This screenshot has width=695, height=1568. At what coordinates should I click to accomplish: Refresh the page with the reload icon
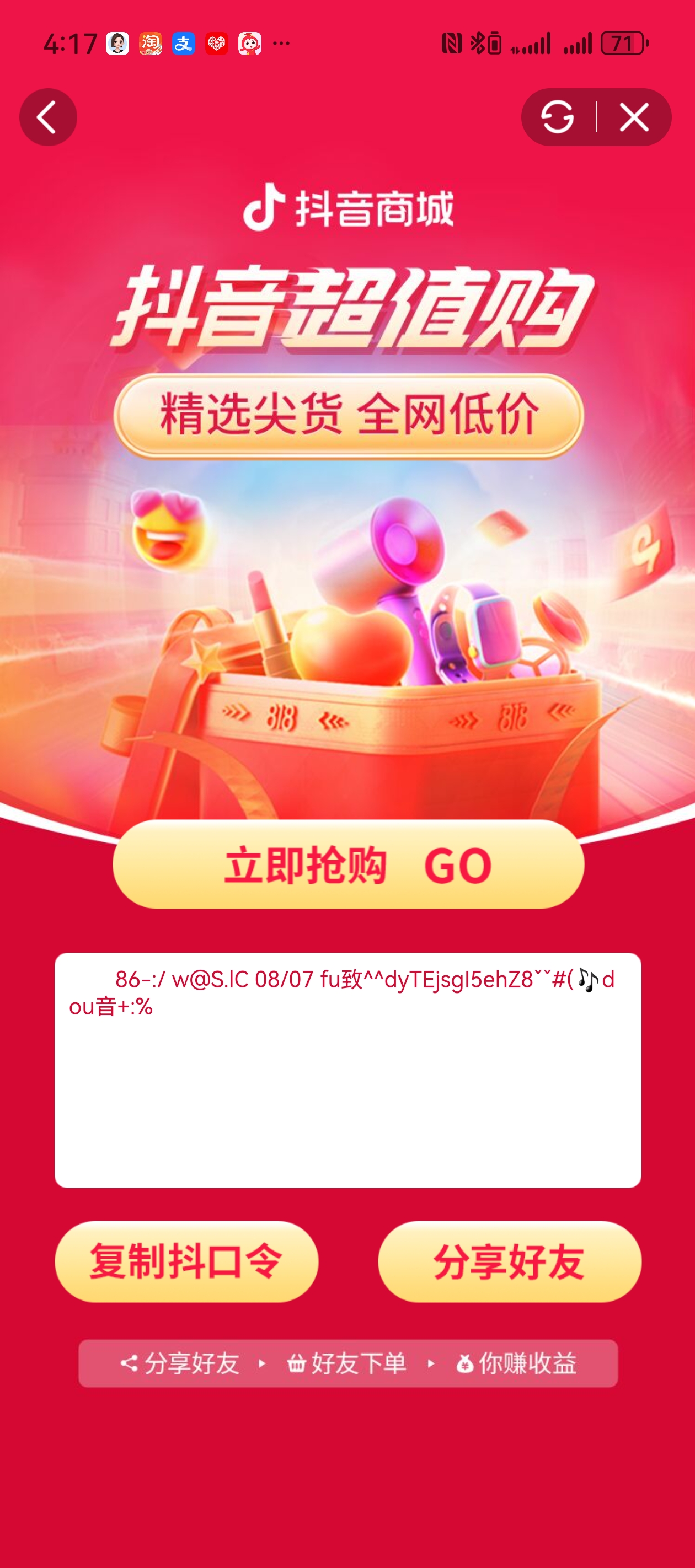pos(557,117)
